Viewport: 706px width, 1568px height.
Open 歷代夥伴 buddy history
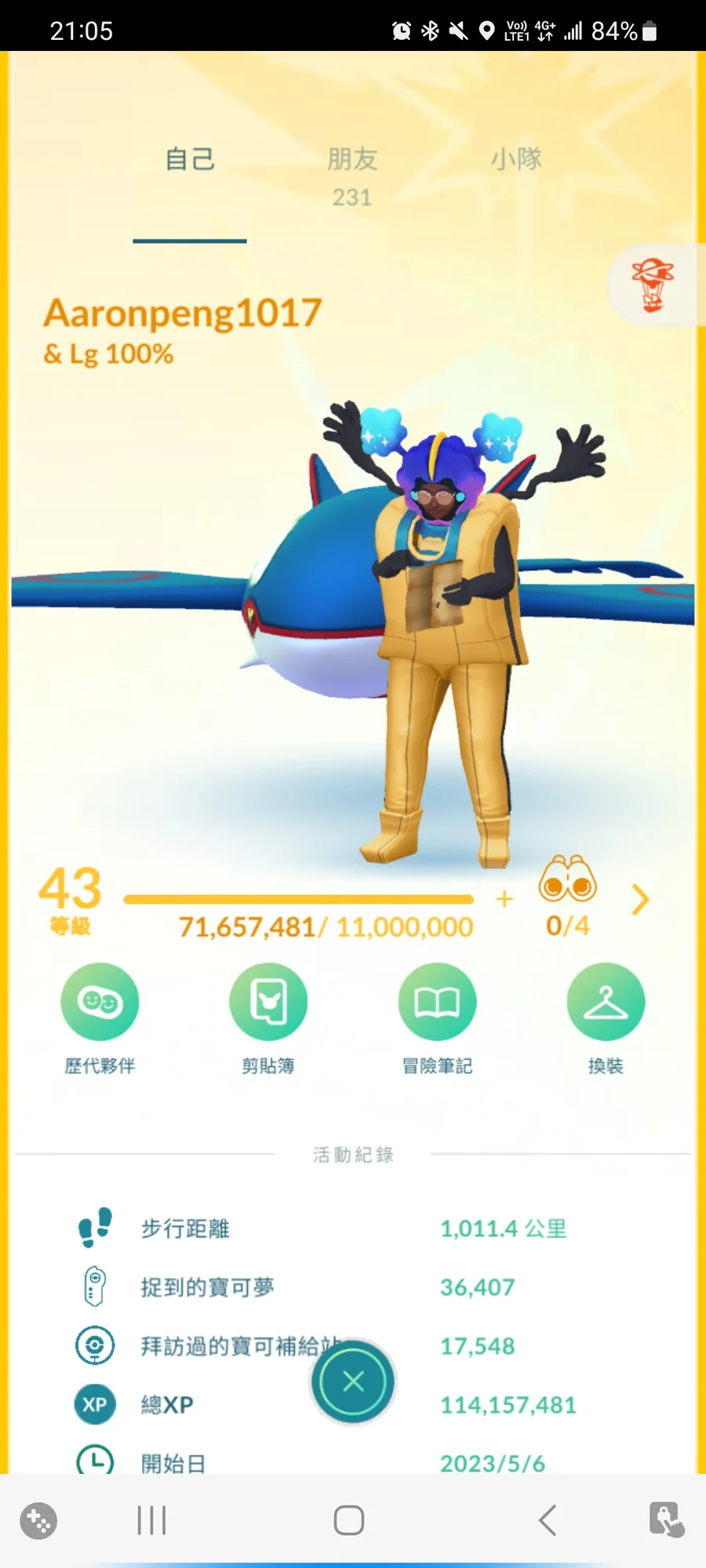tap(100, 1003)
